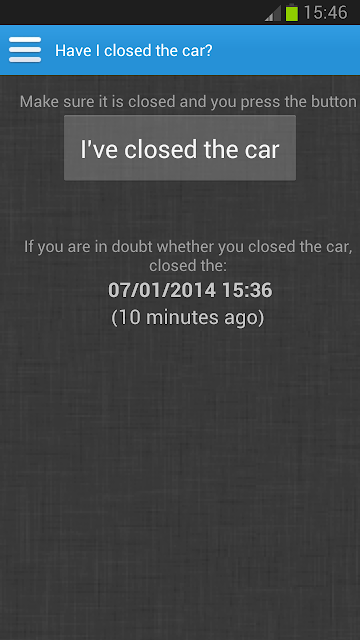Viewport: 360px width, 640px height.
Task: Open the hamburger drawer menu
Action: click(x=25, y=50)
